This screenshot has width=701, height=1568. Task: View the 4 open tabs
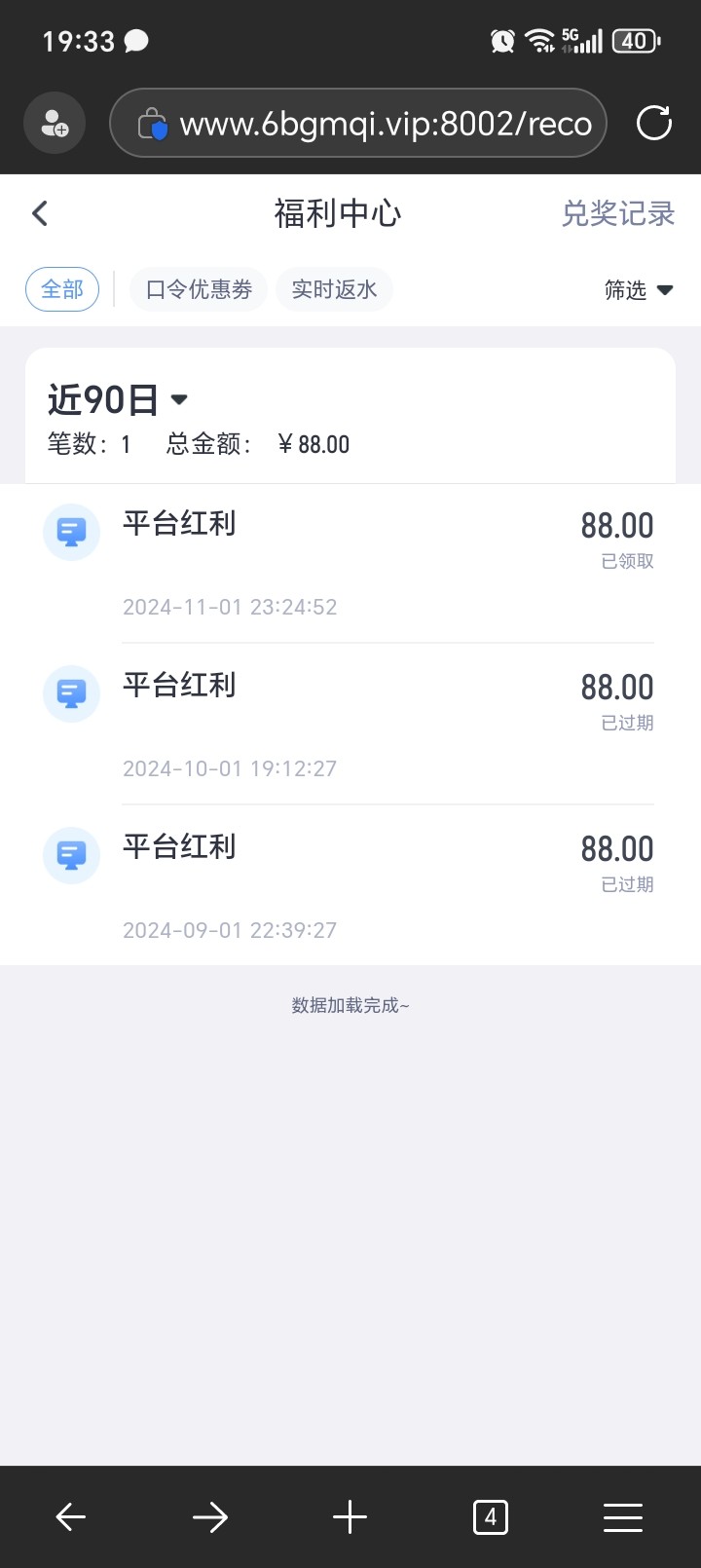[x=490, y=1516]
